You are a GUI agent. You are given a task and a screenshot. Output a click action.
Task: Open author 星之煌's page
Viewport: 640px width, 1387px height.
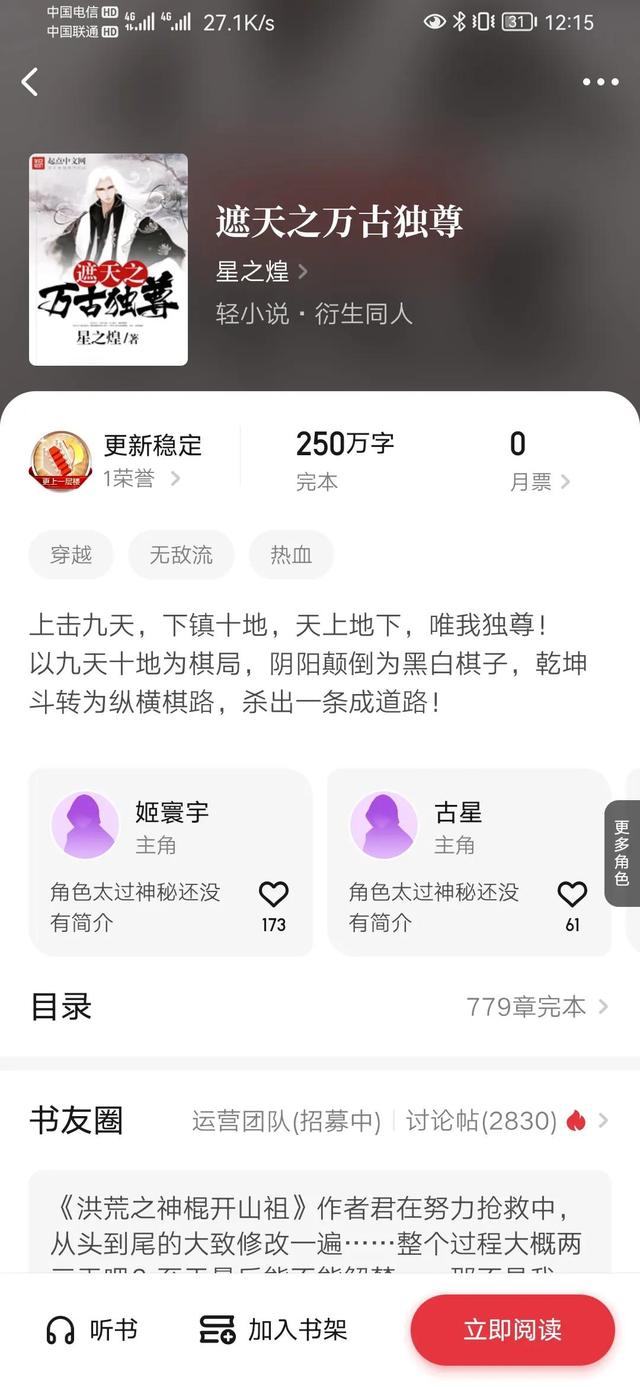[x=262, y=271]
